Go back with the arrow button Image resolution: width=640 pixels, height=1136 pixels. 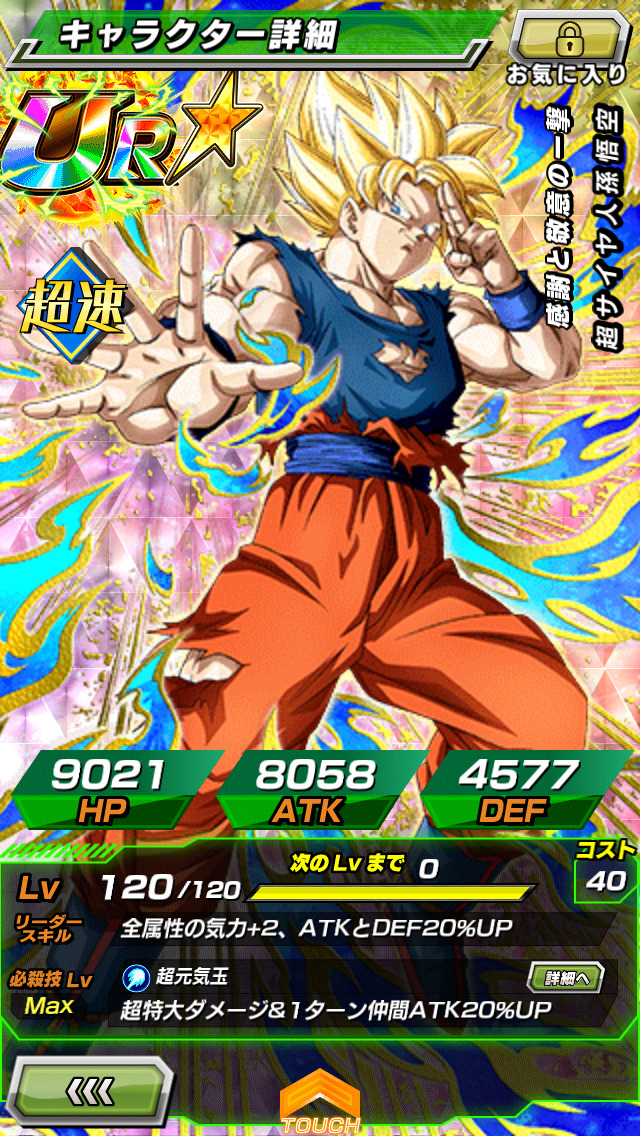[x=90, y=1092]
